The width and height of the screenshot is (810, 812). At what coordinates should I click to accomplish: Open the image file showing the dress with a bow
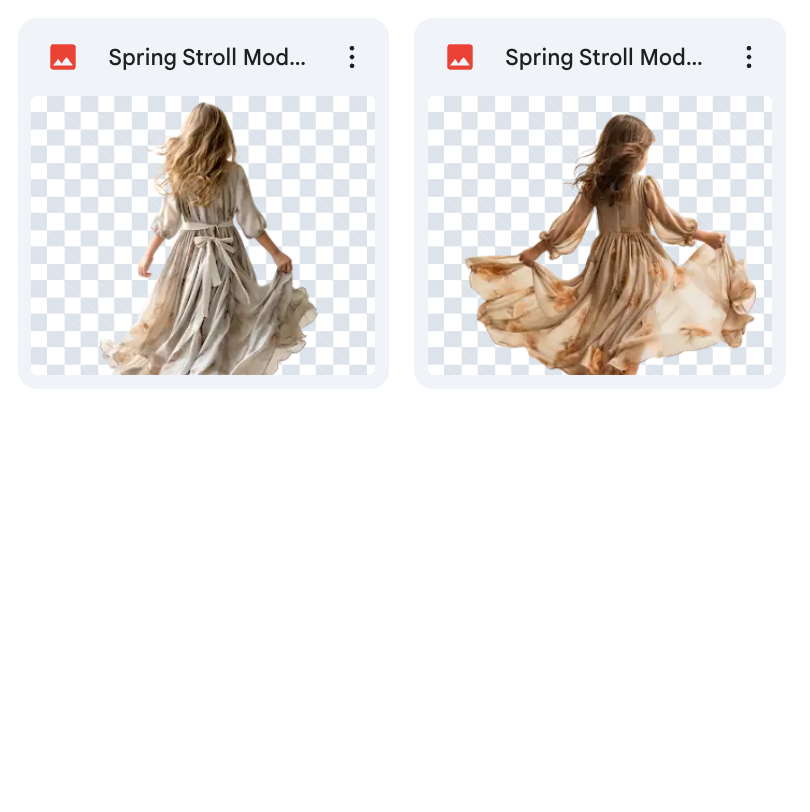203,235
